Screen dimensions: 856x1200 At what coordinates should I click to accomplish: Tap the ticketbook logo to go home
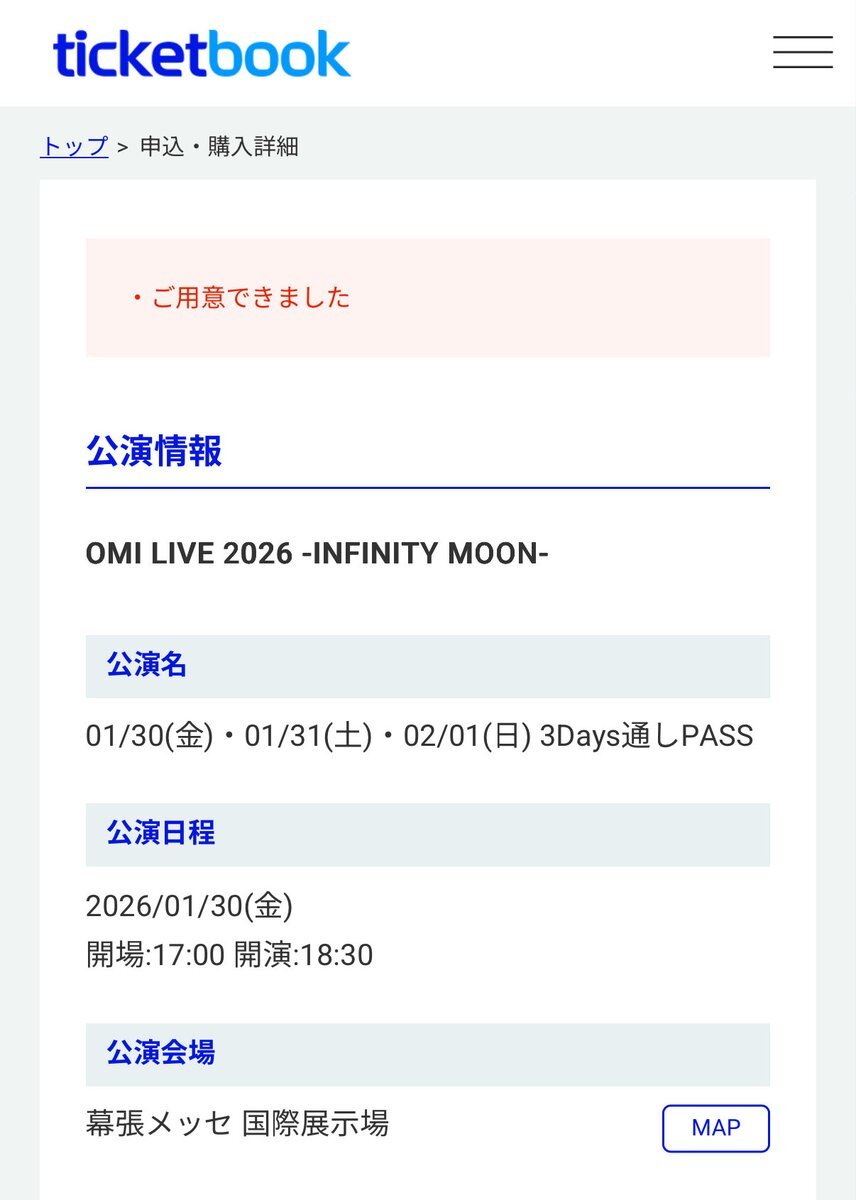(x=201, y=54)
